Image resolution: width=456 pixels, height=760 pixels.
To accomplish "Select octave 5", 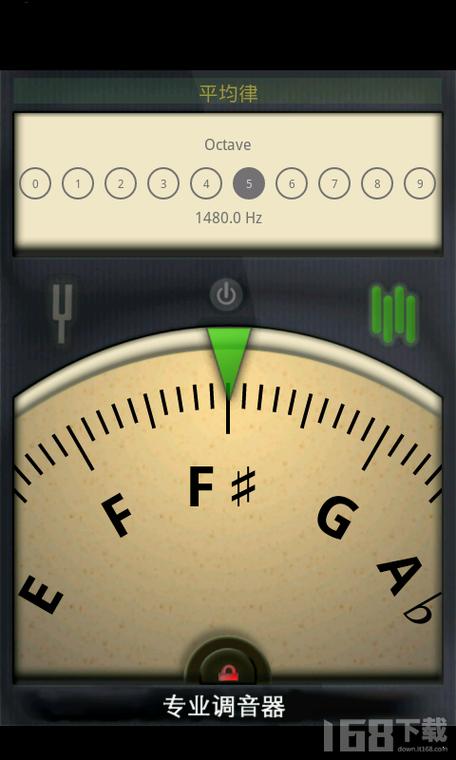I will click(x=249, y=184).
